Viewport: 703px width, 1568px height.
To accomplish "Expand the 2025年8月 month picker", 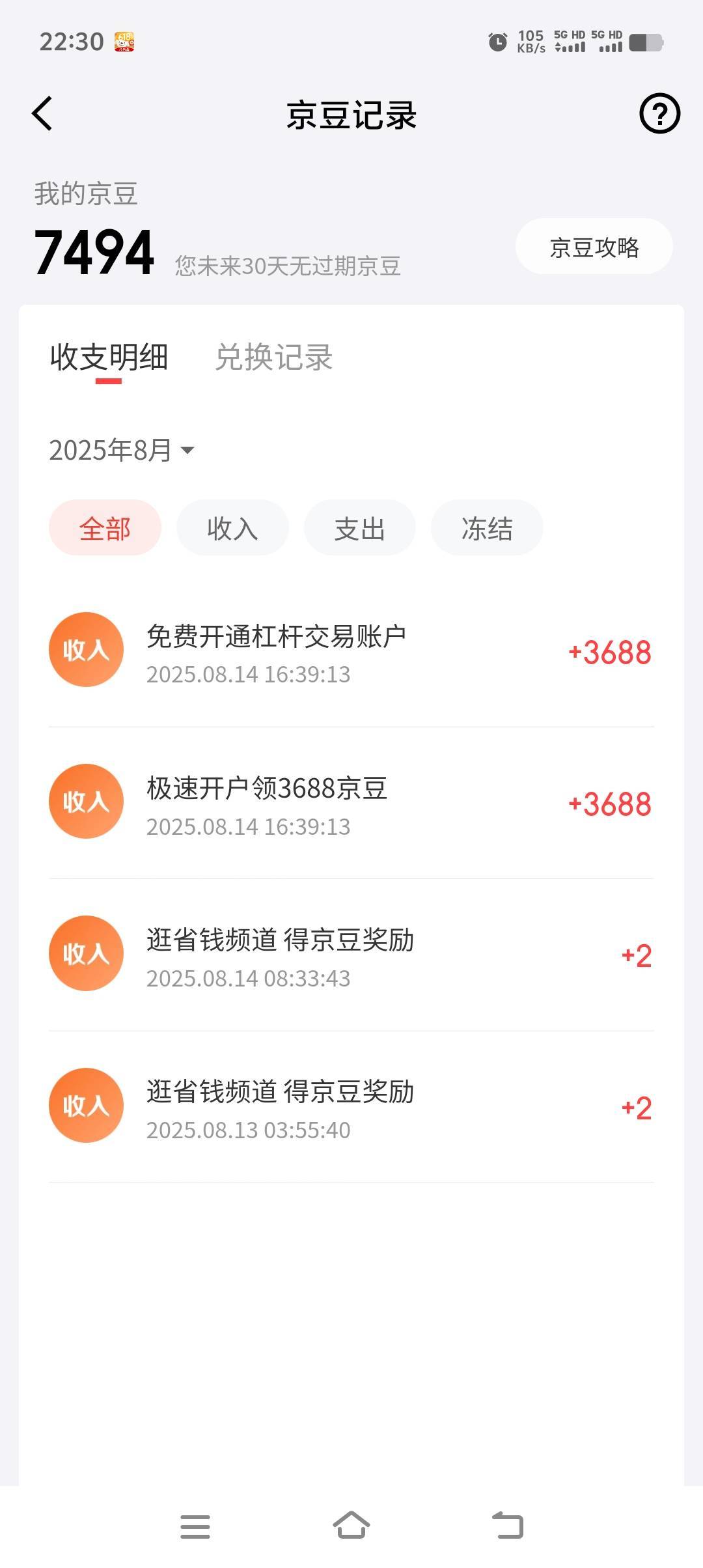I will click(122, 450).
